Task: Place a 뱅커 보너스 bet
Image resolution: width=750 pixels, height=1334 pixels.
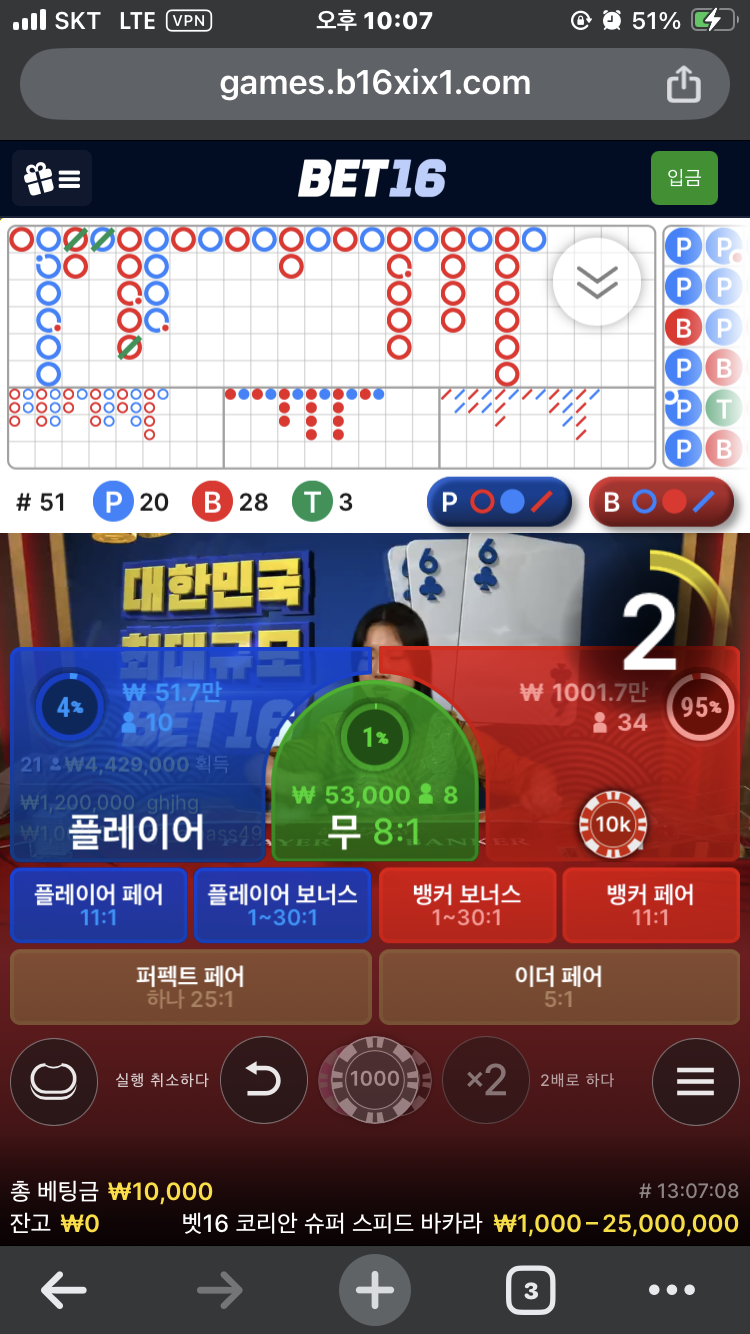Action: coord(466,905)
